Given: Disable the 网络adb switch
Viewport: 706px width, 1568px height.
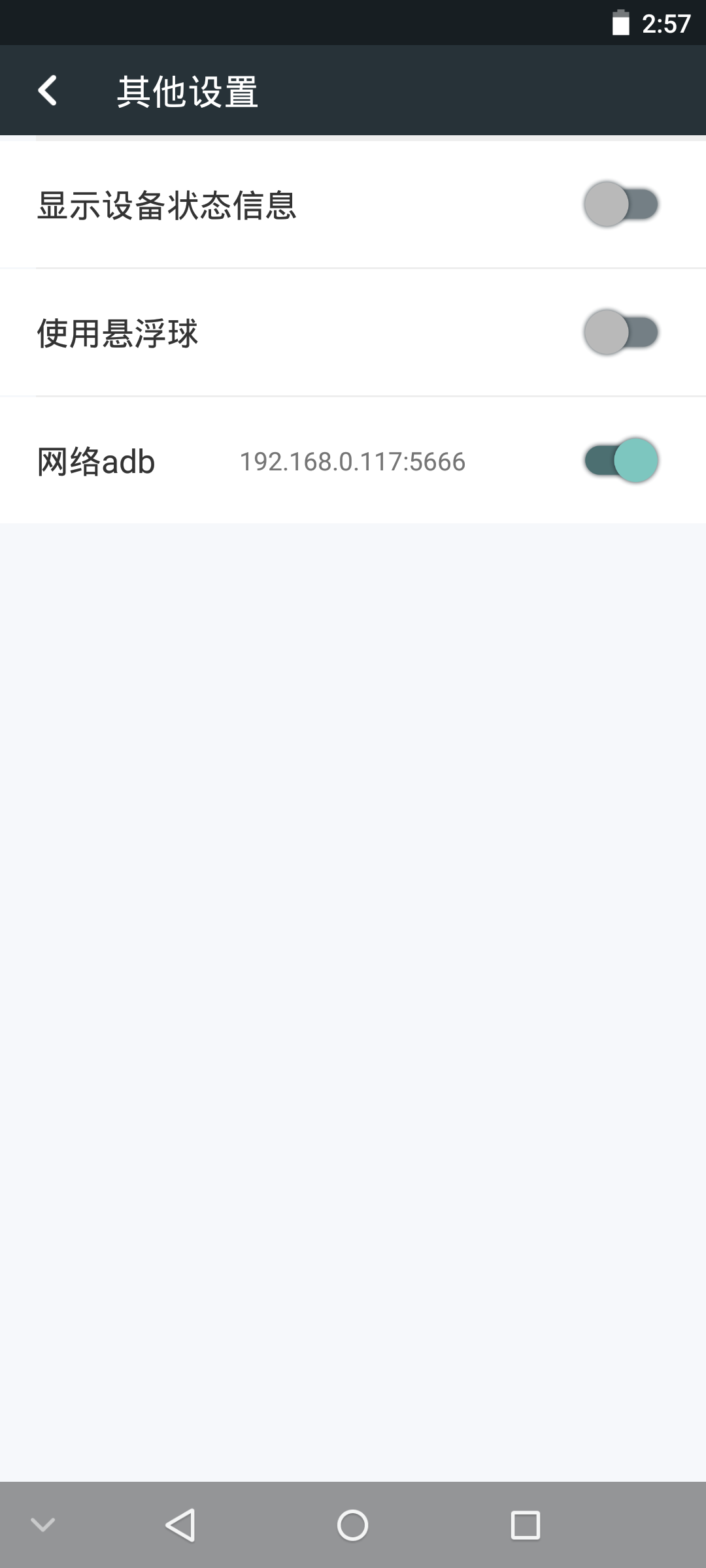Looking at the screenshot, I should pyautogui.click(x=622, y=462).
